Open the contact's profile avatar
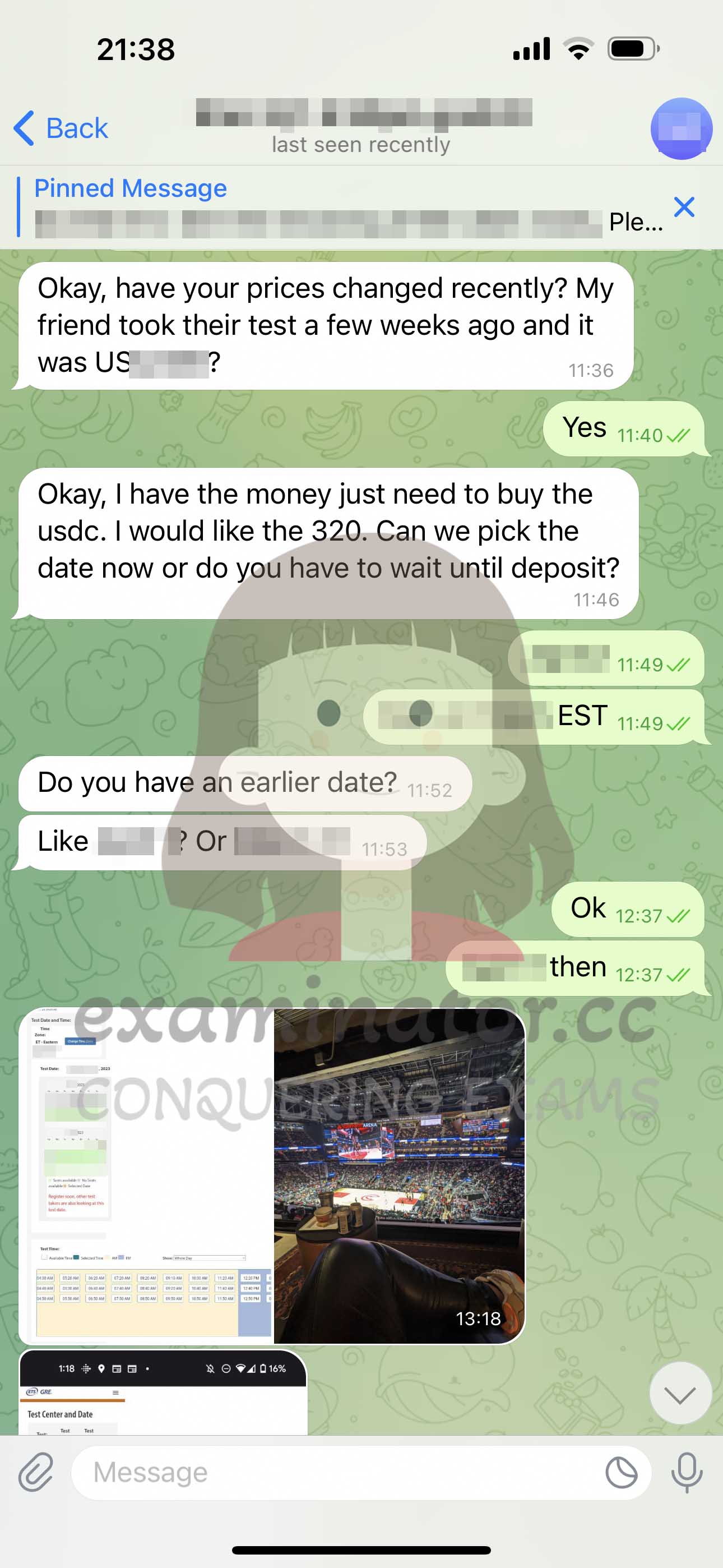 point(681,128)
